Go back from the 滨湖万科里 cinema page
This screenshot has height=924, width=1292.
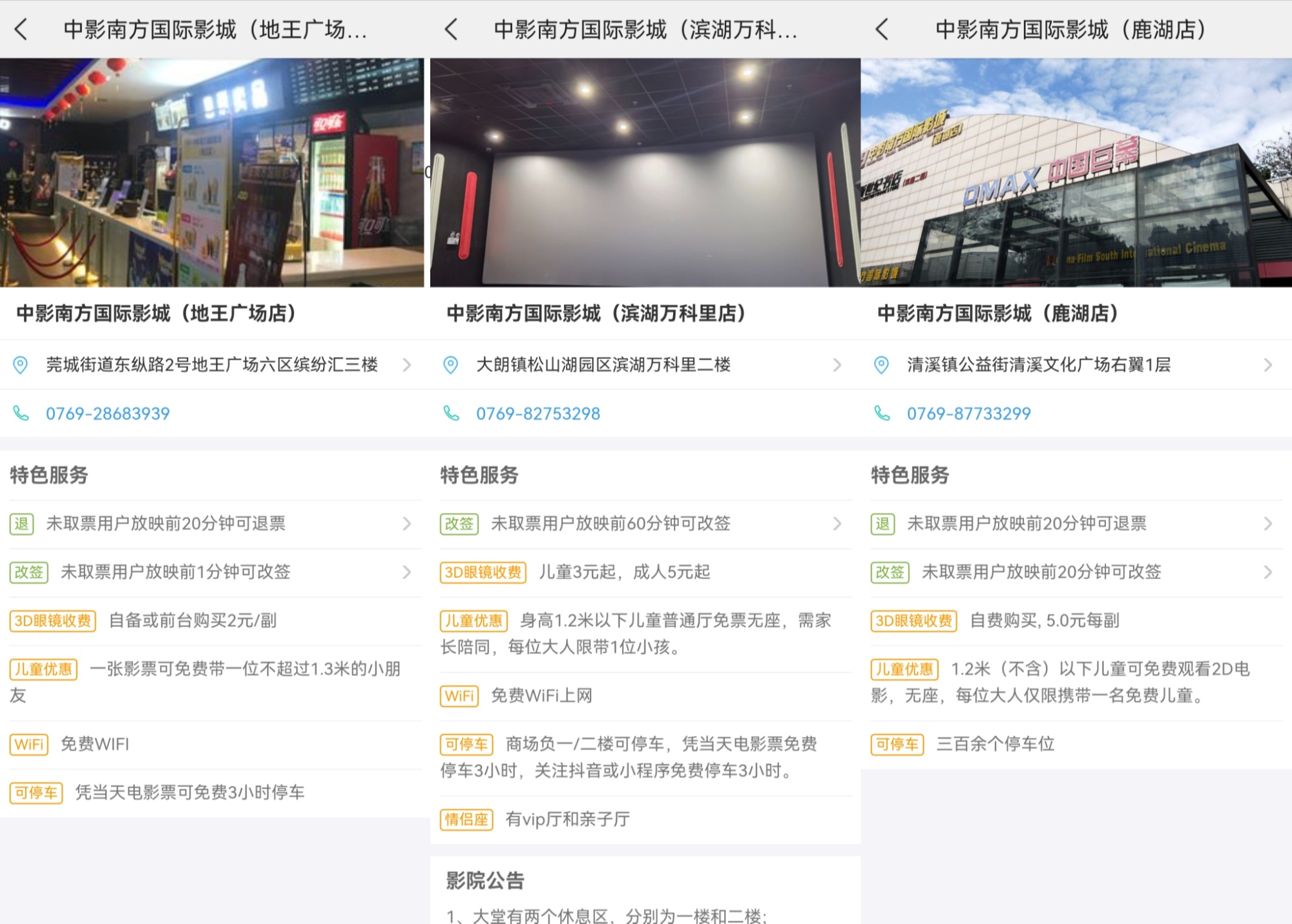(x=452, y=30)
